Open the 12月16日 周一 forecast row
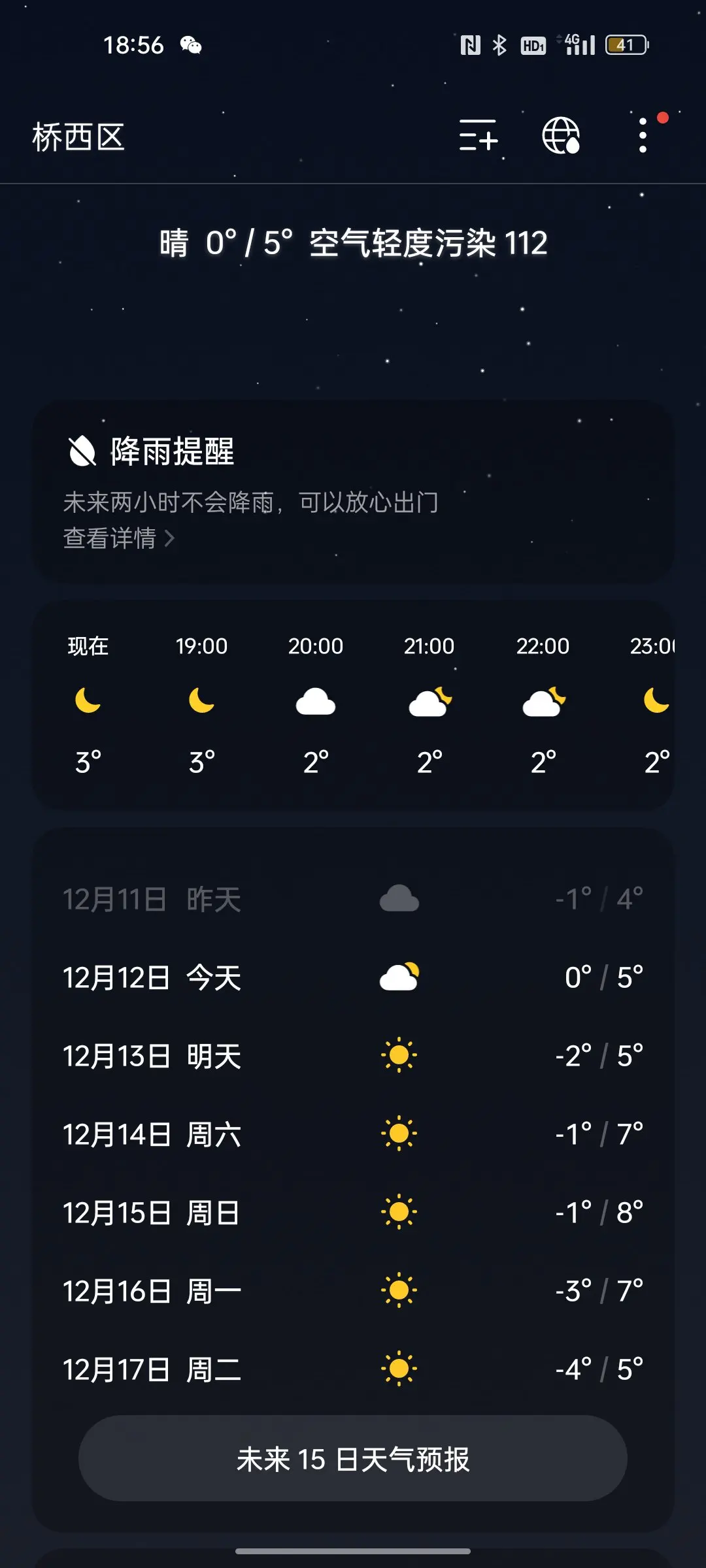Screen dimensions: 706x1568 tap(353, 1291)
